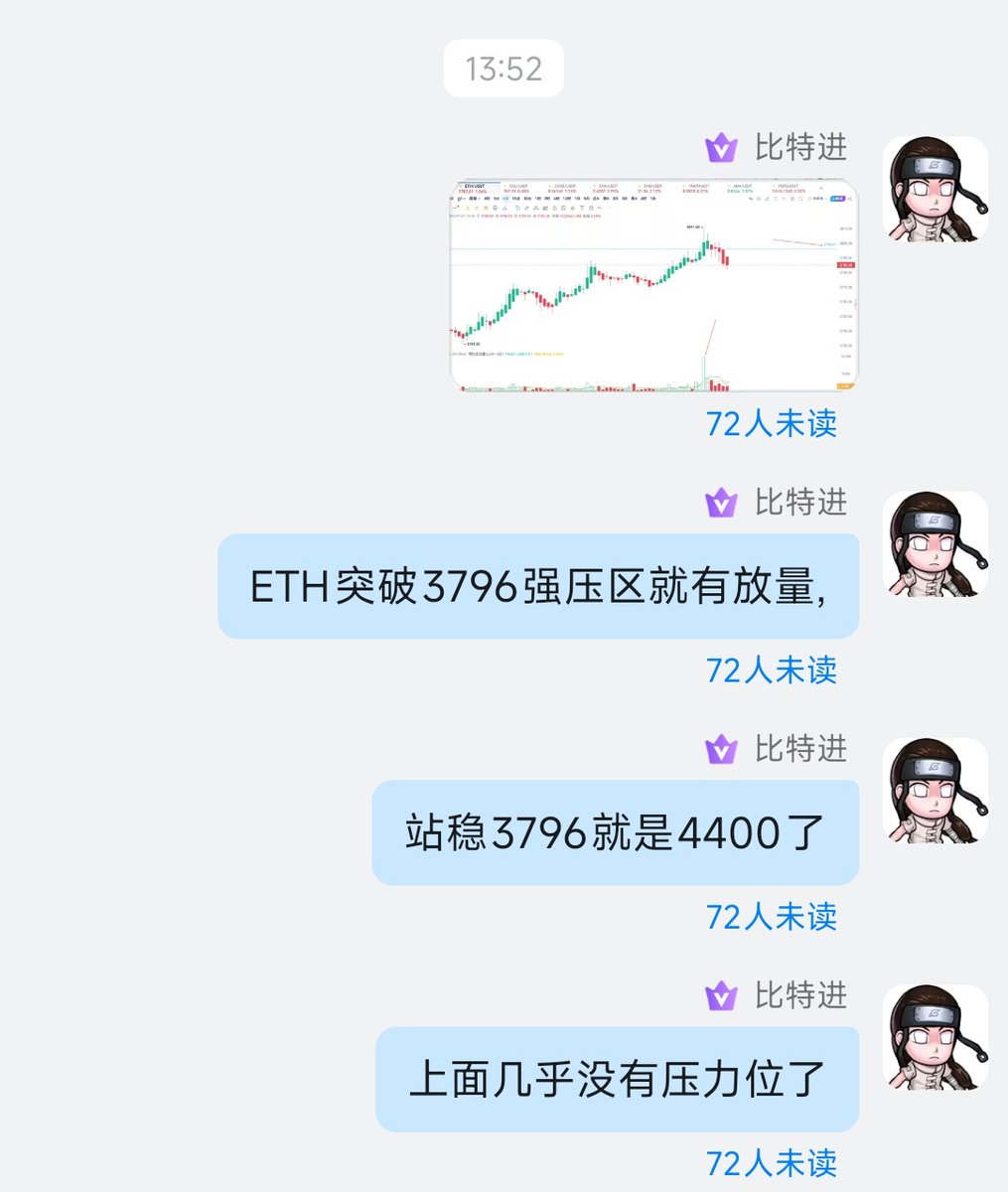View unread count under the chart image
Viewport: 1008px width, 1192px height.
(x=771, y=424)
